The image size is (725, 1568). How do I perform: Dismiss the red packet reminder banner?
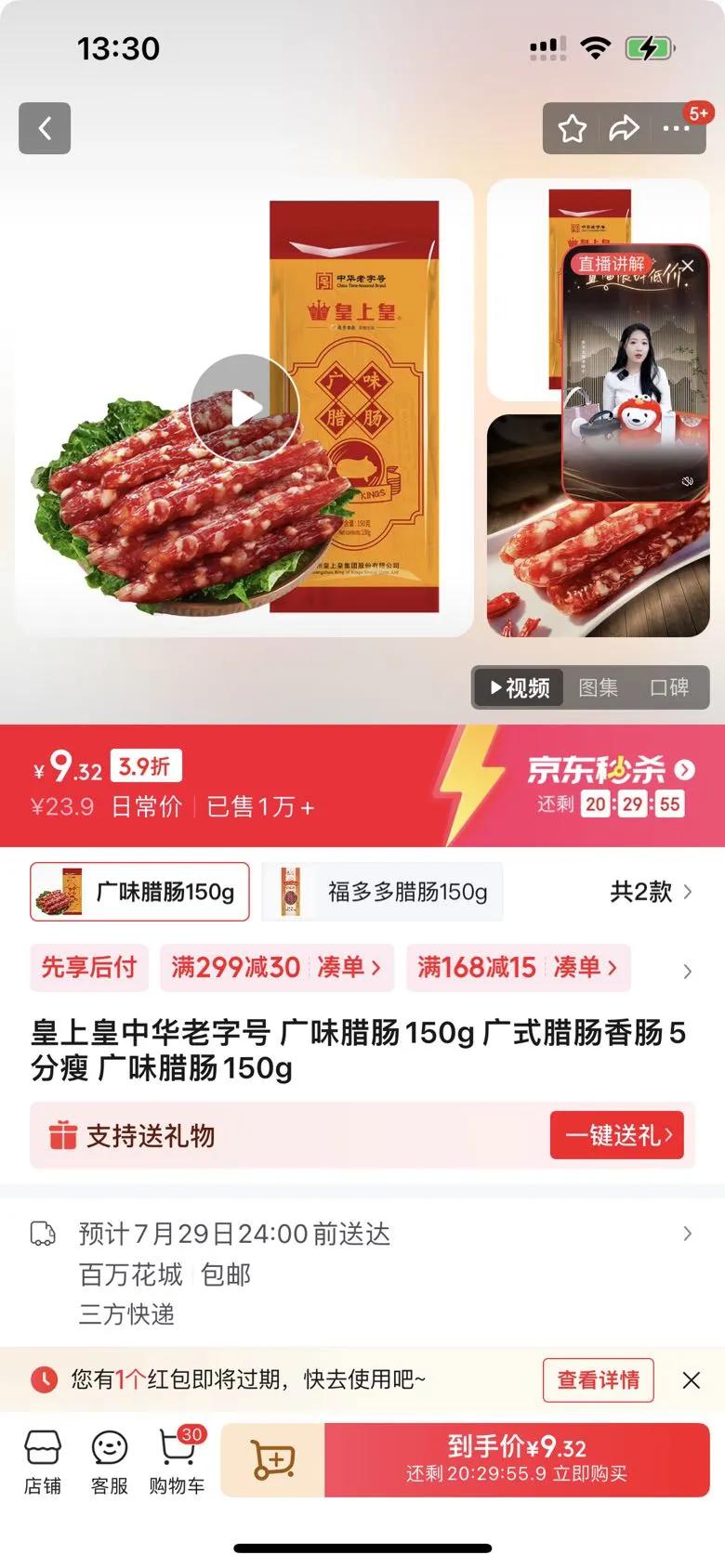[692, 1380]
